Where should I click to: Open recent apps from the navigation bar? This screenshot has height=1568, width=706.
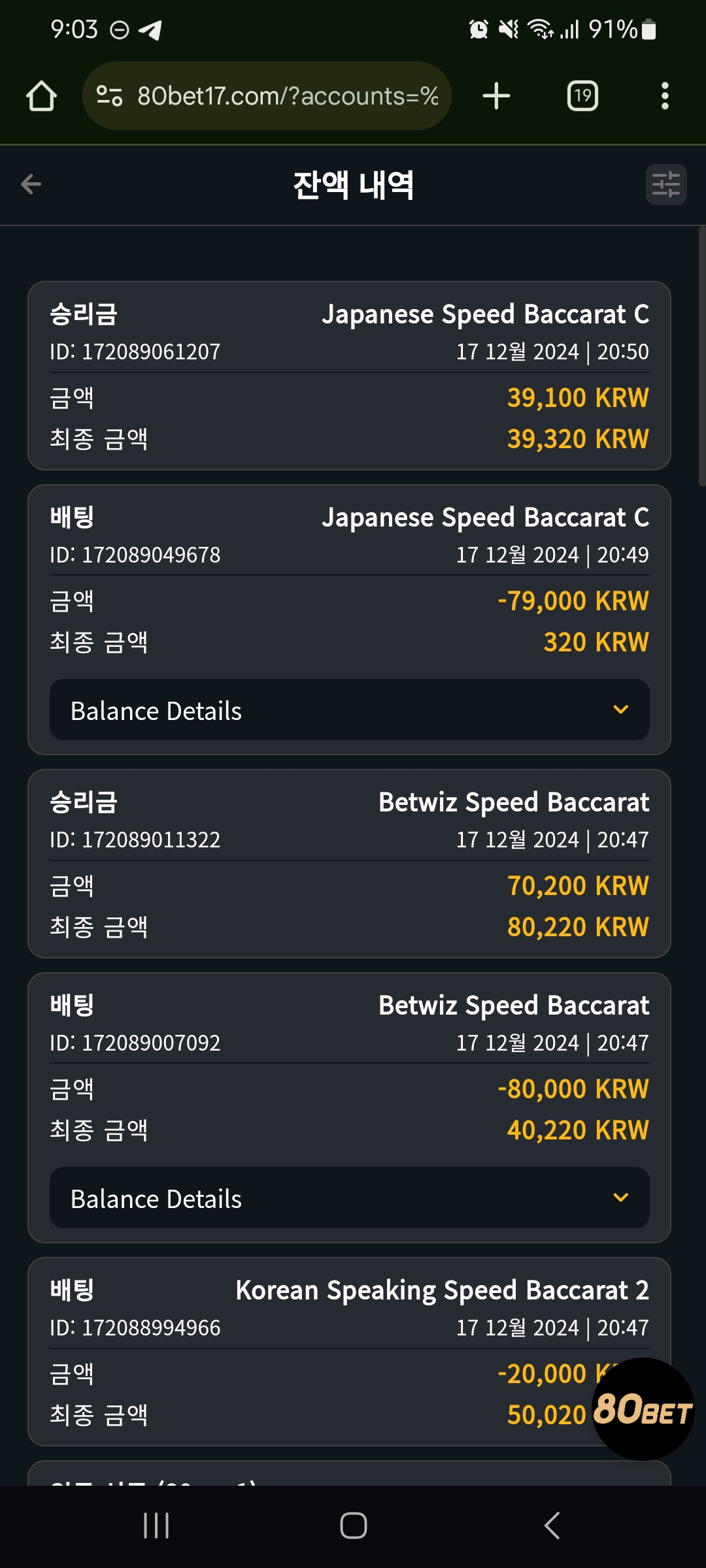coord(156,1526)
